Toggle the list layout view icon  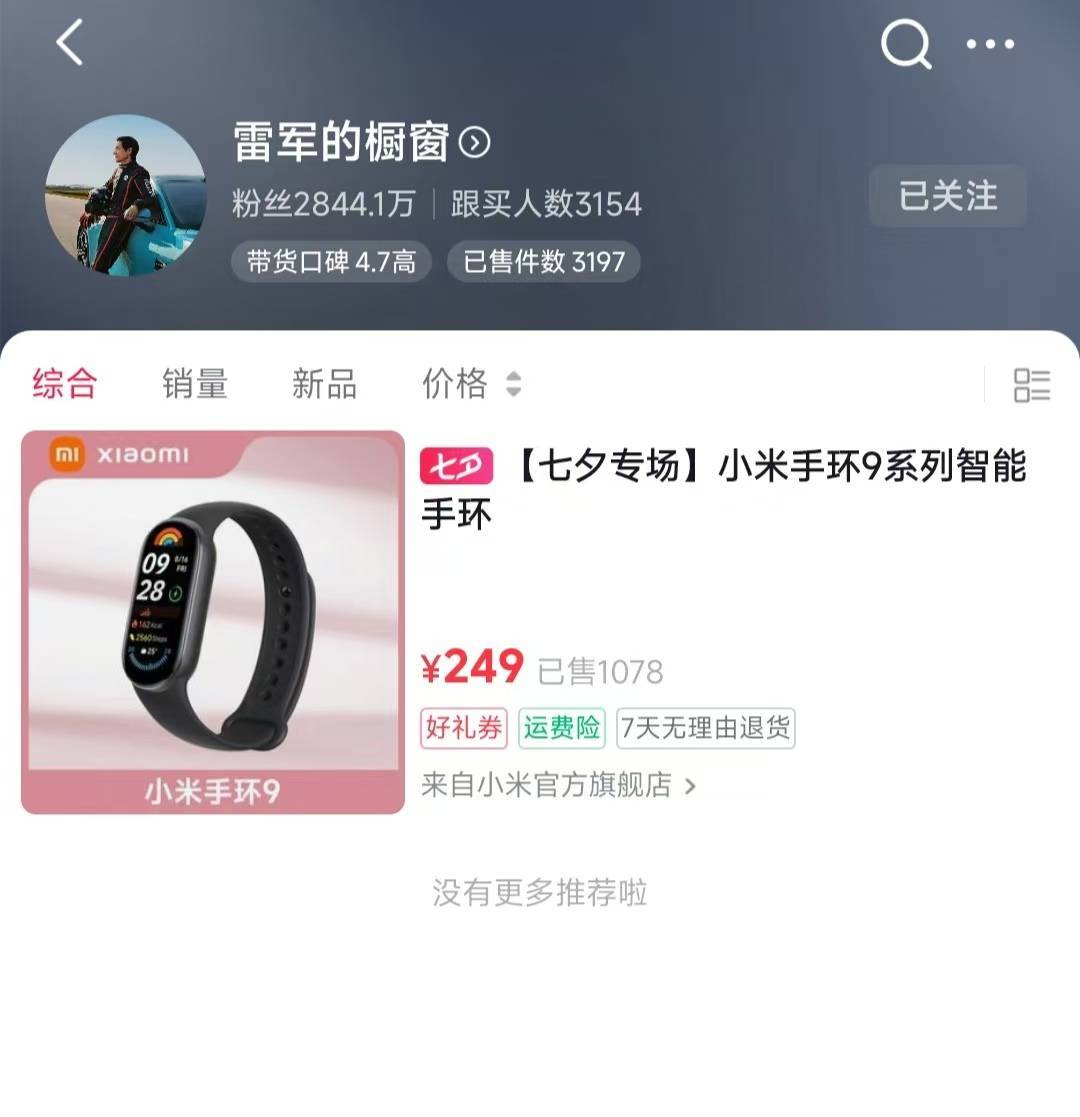pos(1031,385)
